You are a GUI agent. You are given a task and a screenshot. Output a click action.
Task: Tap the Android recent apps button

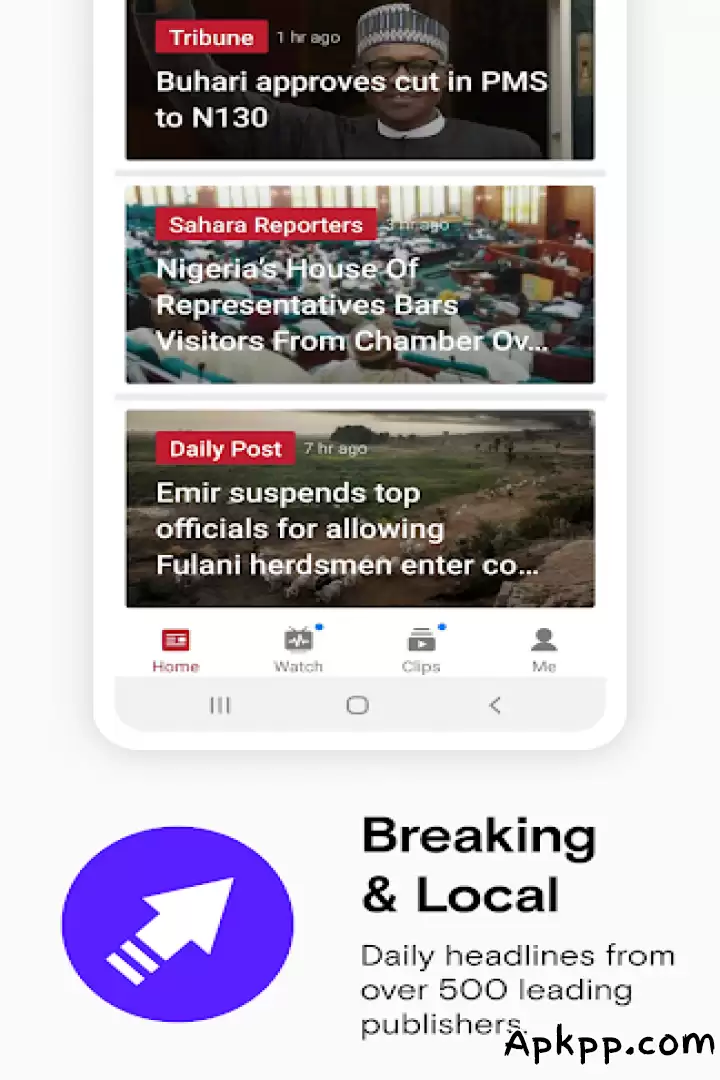[220, 705]
